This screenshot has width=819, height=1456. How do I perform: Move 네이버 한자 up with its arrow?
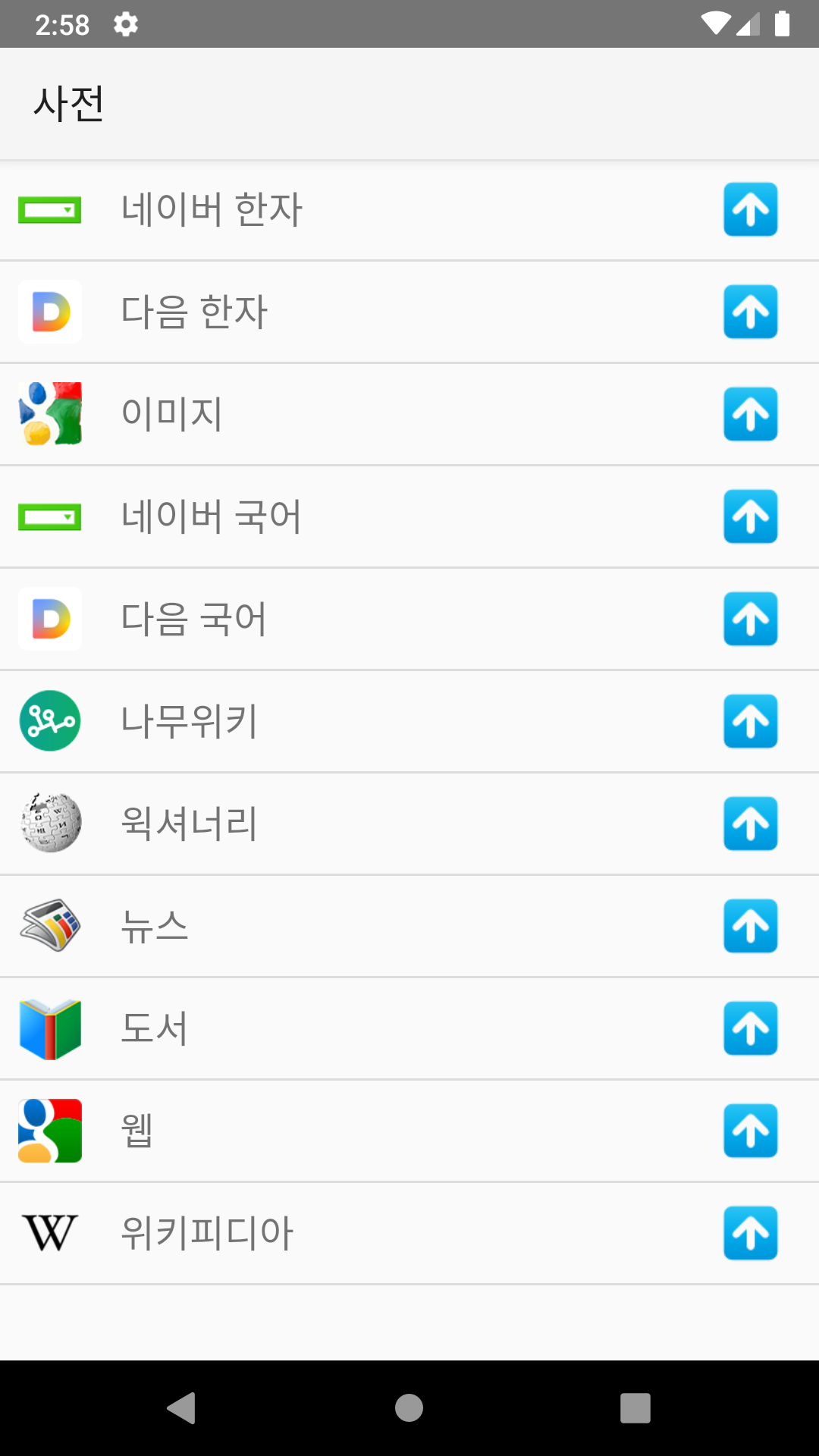tap(750, 210)
